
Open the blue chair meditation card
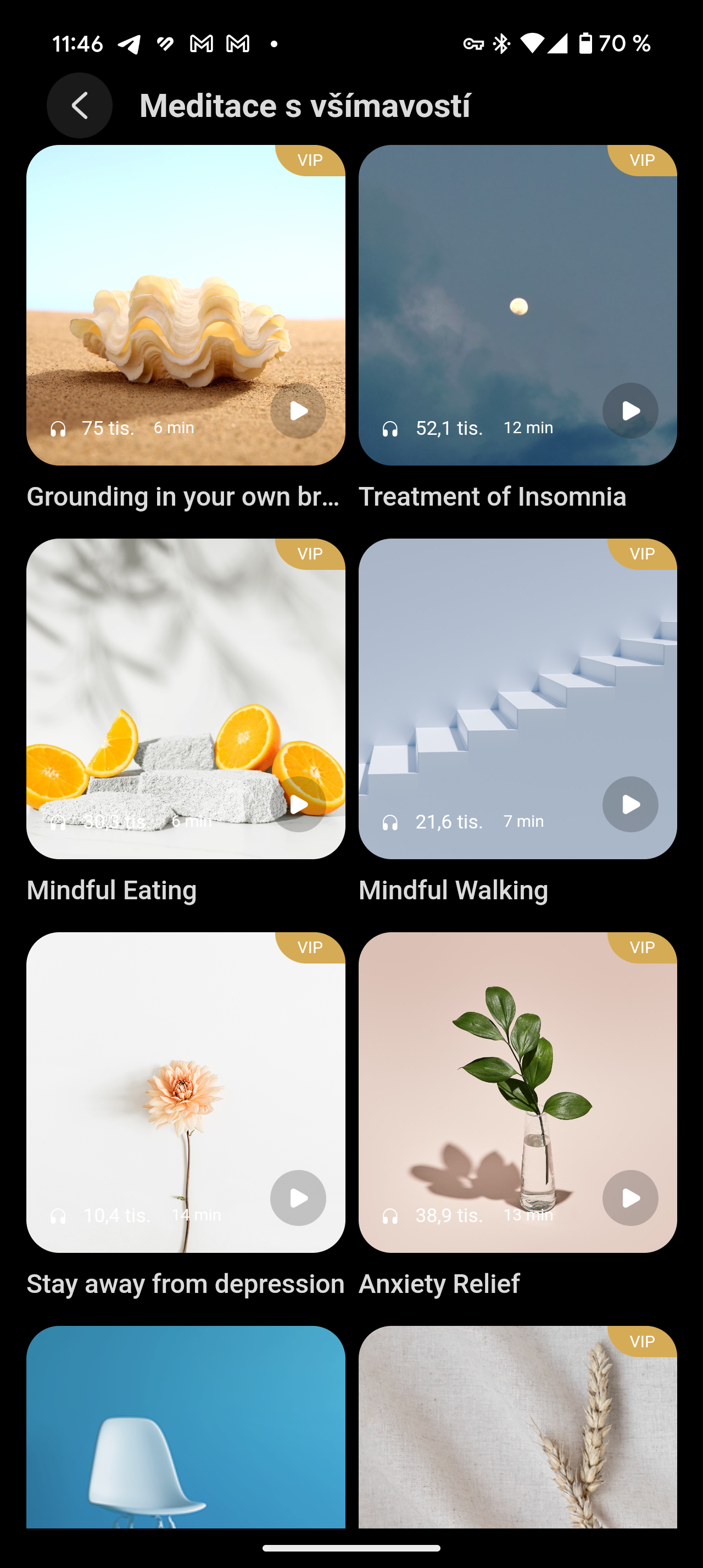(186, 1427)
